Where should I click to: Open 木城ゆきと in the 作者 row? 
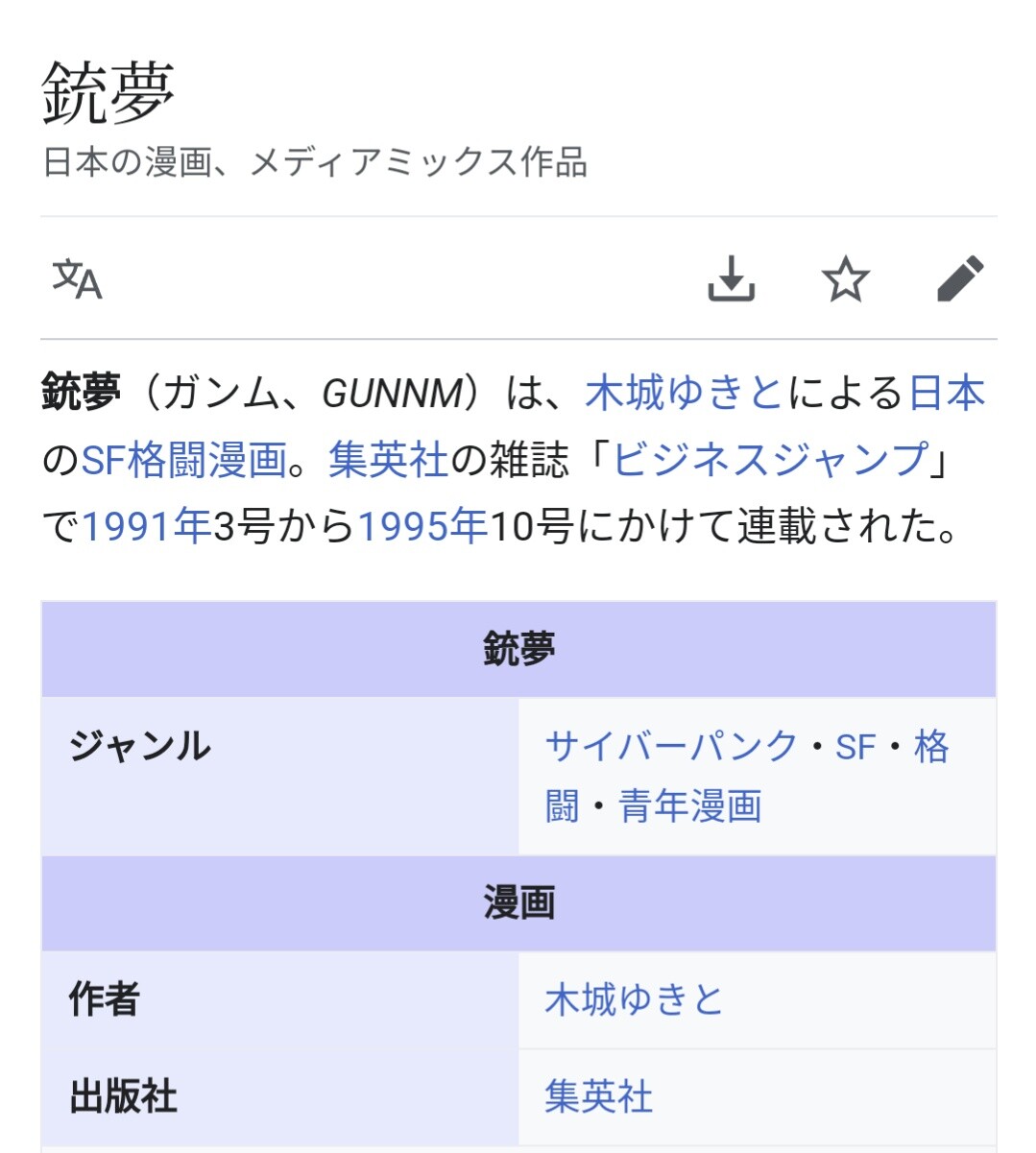(634, 999)
